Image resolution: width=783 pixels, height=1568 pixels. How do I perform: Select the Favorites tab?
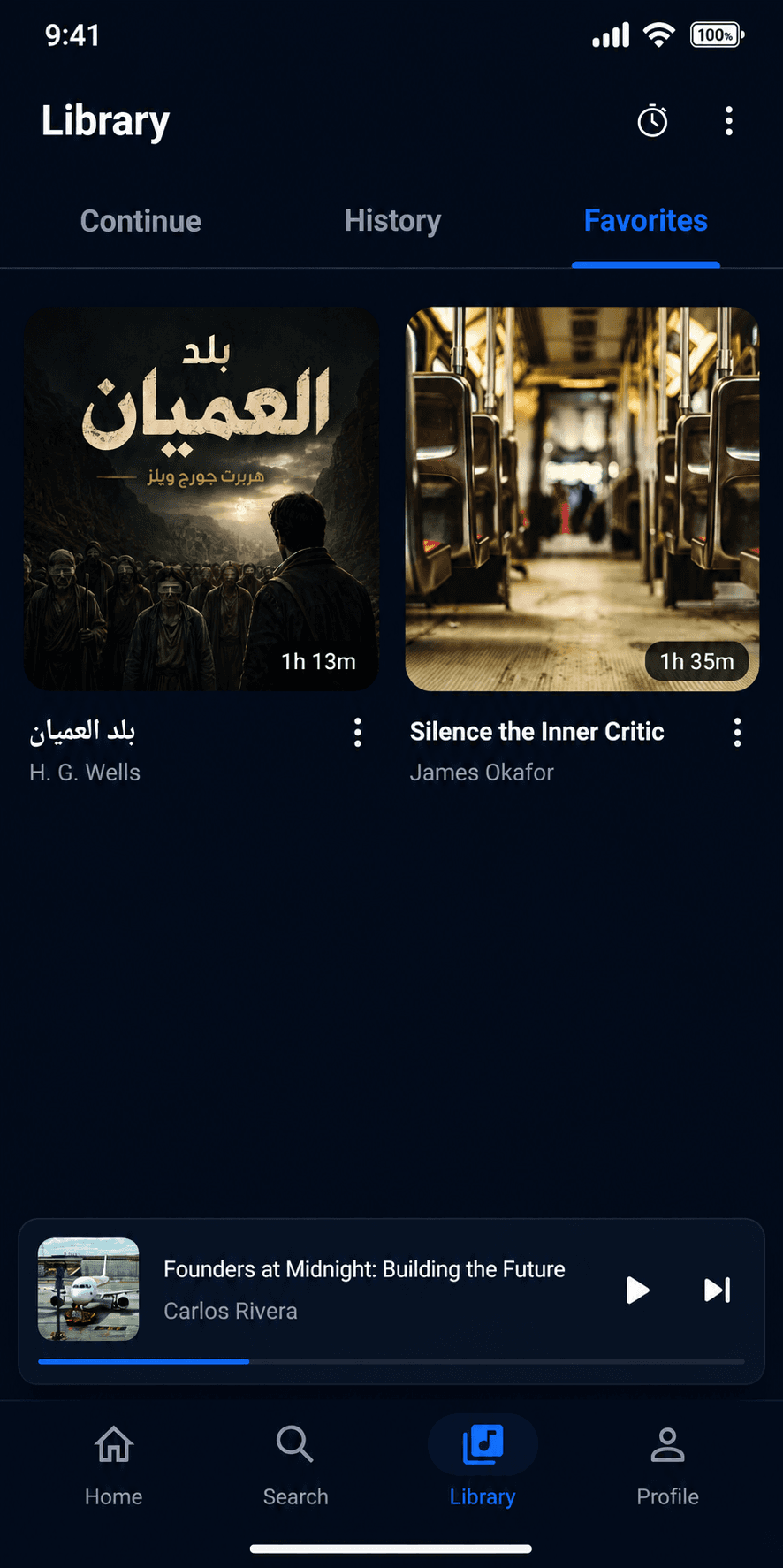pyautogui.click(x=645, y=221)
